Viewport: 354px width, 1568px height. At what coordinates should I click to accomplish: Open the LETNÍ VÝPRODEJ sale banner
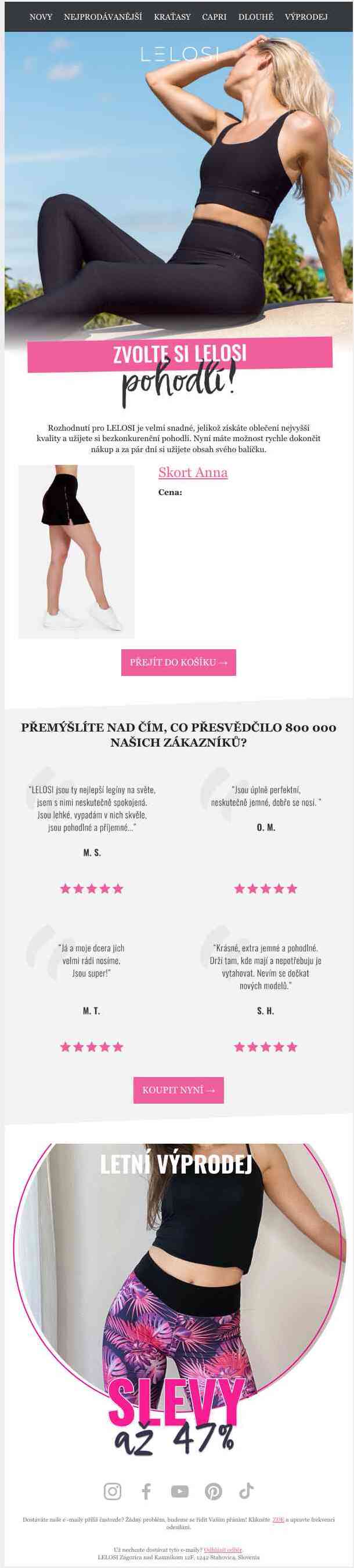click(176, 1297)
